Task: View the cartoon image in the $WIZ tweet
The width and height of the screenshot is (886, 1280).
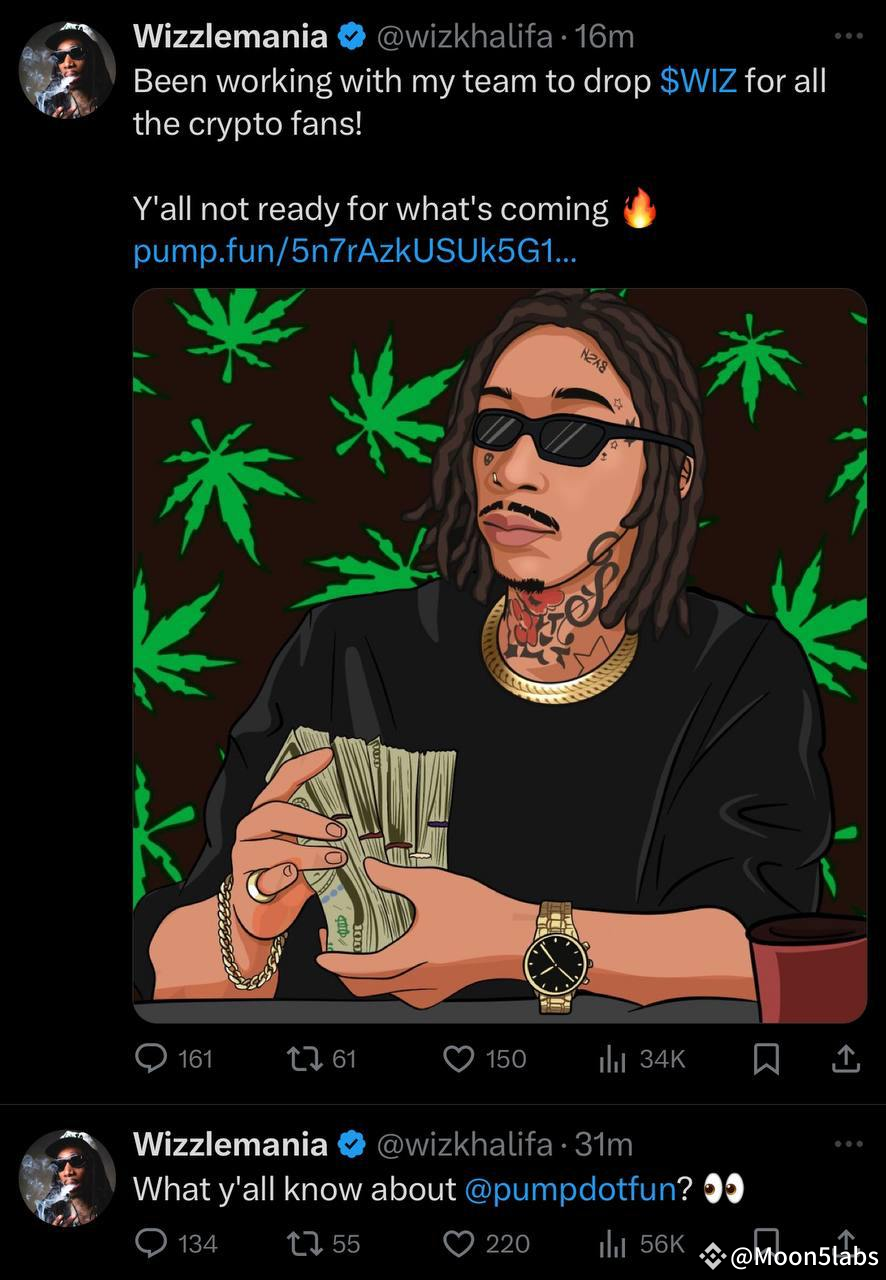Action: 499,655
